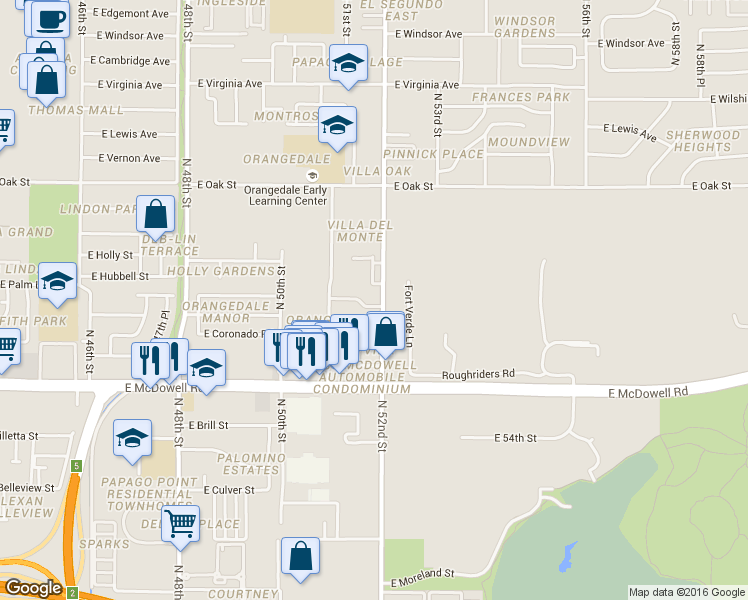Open the shopping bag marker by Fort Verde Ln
This screenshot has height=600, width=748.
click(x=385, y=334)
